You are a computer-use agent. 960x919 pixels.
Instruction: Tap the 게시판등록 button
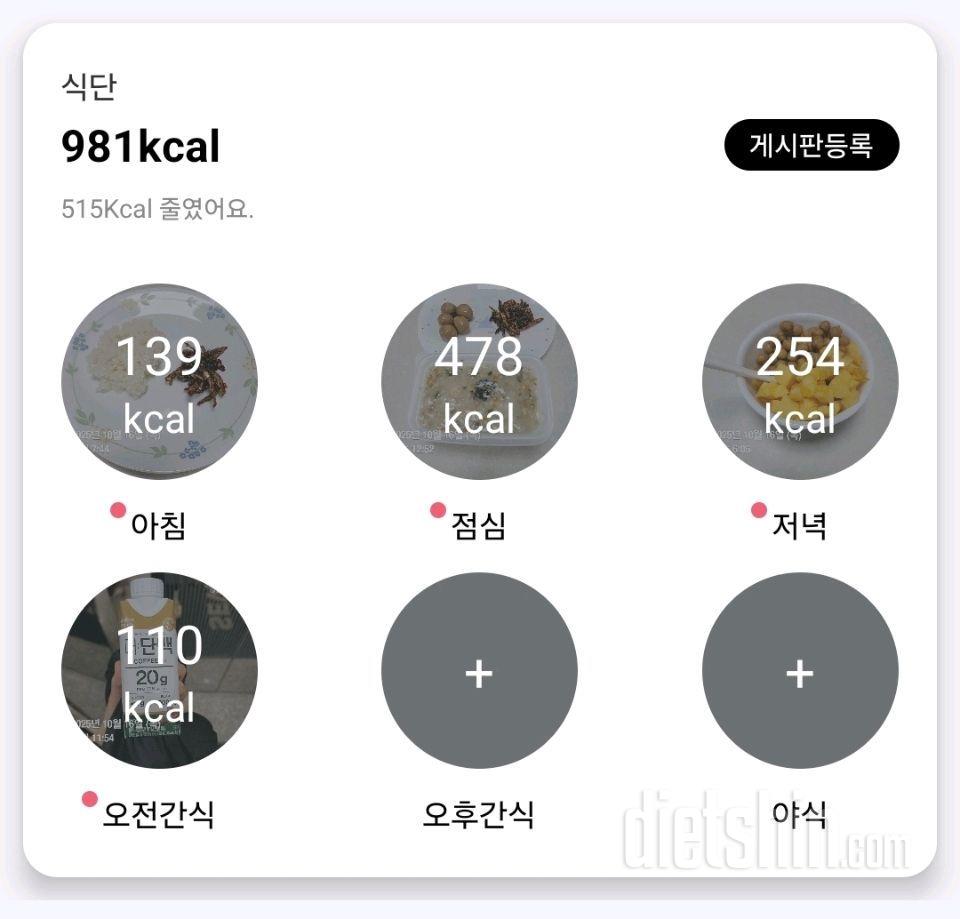click(x=811, y=146)
